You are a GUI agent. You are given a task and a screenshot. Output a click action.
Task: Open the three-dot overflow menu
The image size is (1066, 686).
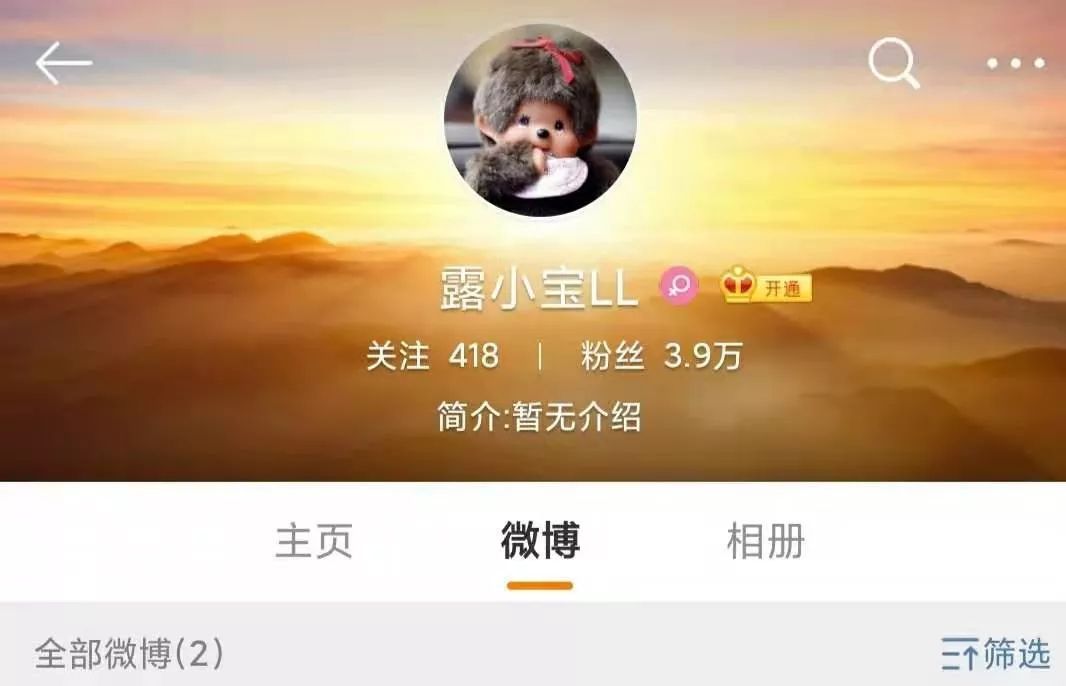(x=1016, y=64)
